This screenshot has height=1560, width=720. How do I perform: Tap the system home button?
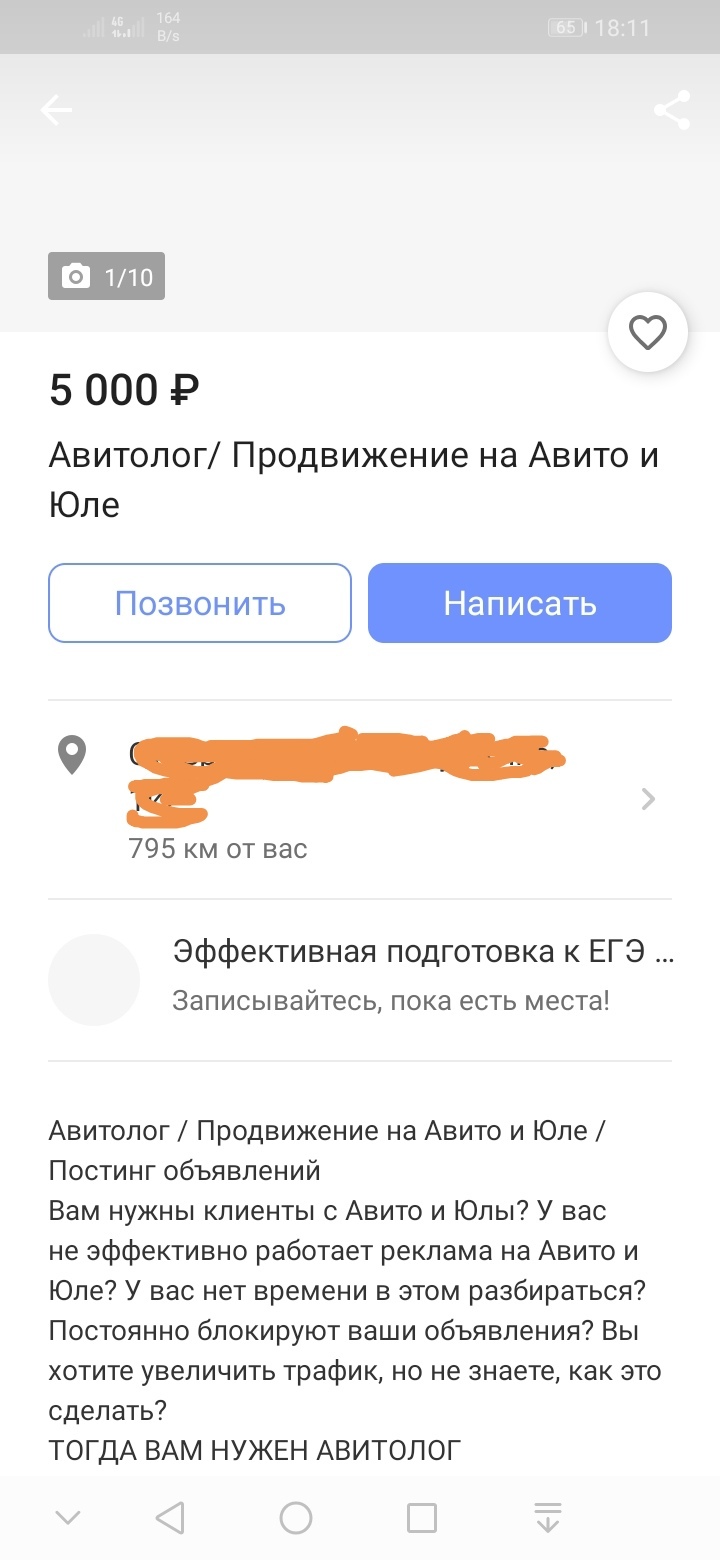(x=296, y=1518)
